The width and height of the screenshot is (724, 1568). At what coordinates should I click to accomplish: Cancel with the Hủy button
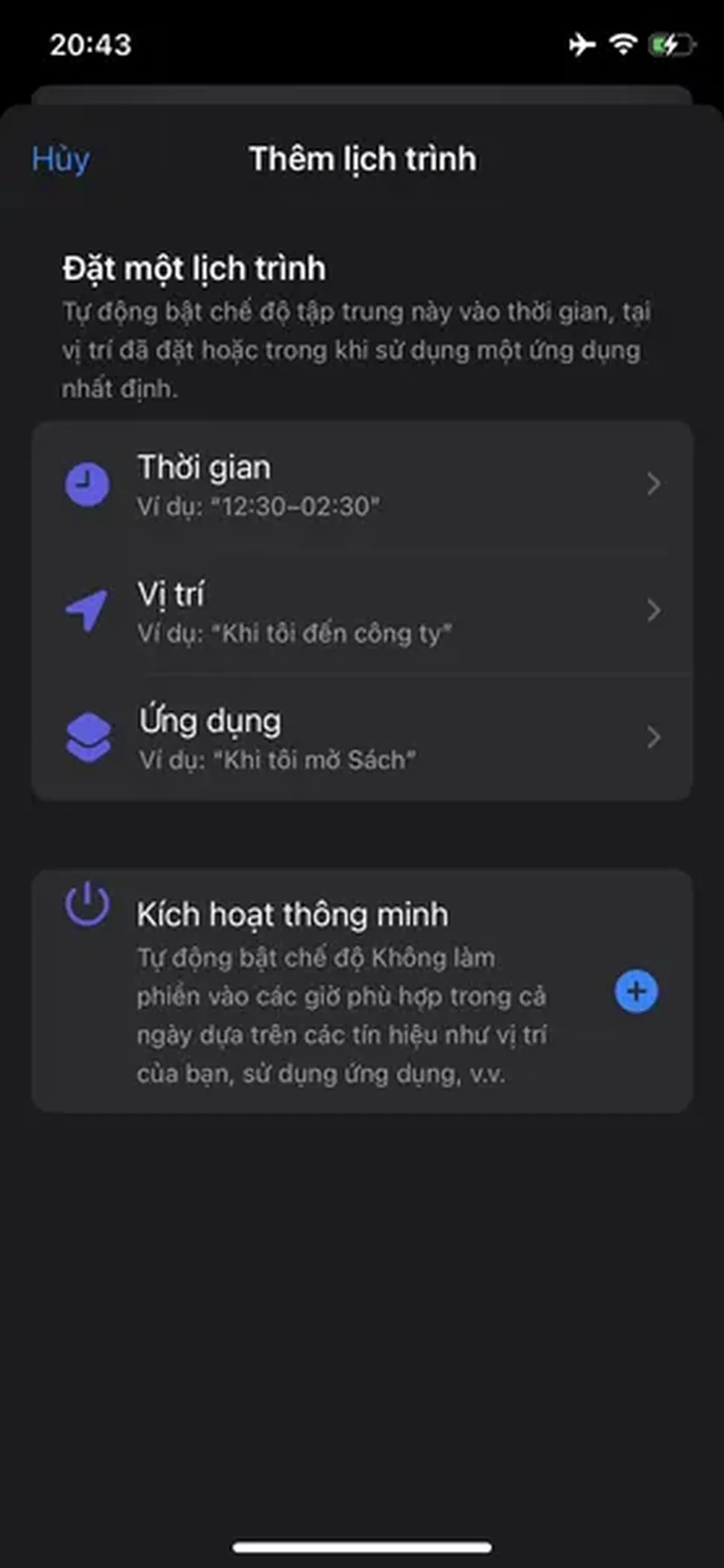60,159
